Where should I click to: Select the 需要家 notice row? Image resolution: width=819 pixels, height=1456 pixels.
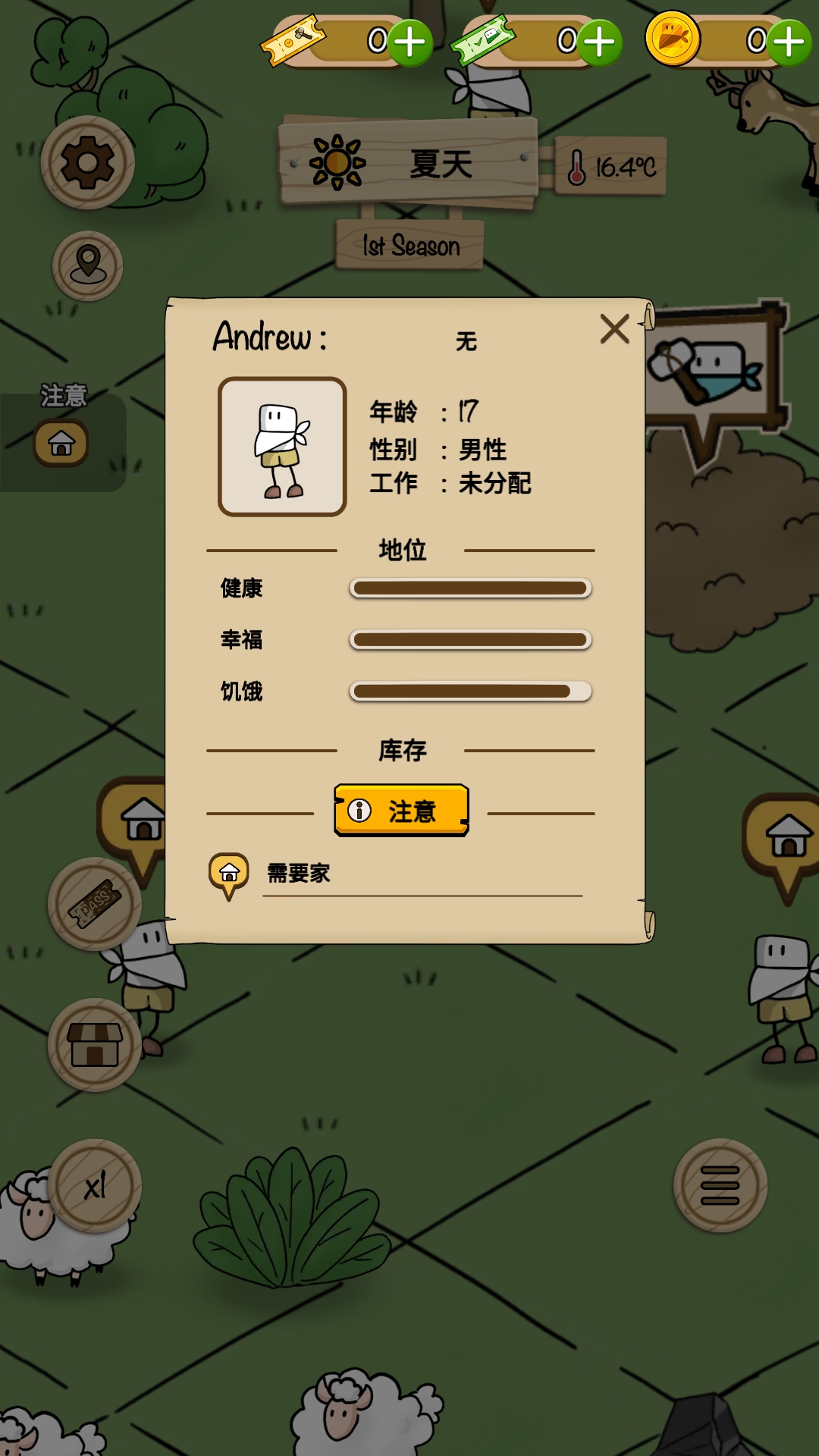click(x=394, y=874)
